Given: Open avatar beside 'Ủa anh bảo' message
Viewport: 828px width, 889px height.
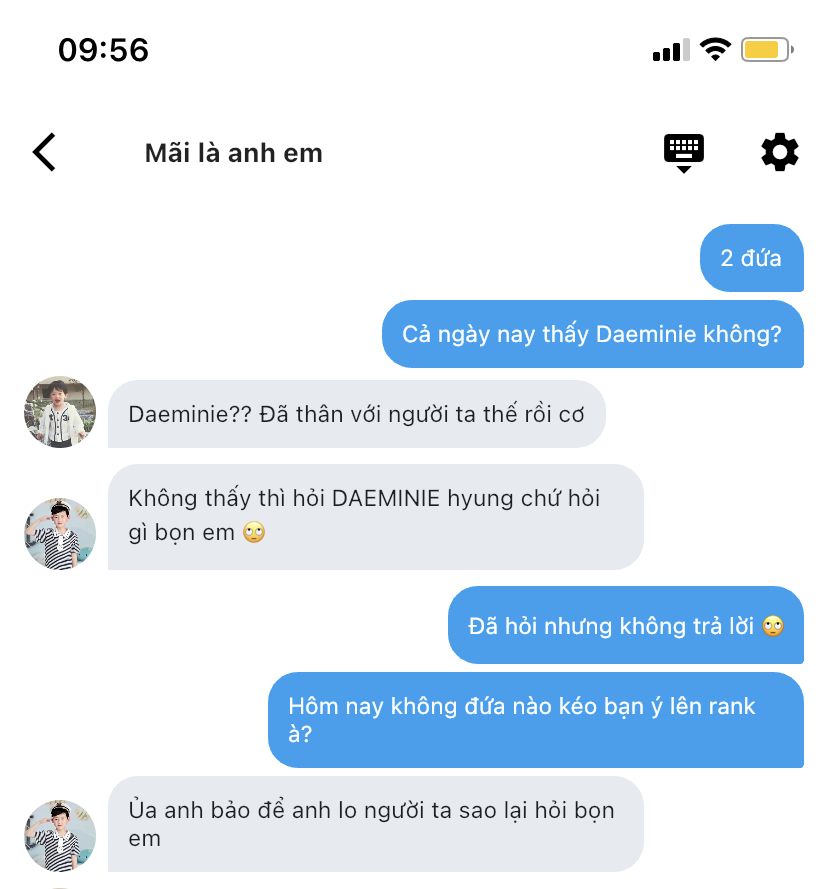Looking at the screenshot, I should (x=60, y=835).
